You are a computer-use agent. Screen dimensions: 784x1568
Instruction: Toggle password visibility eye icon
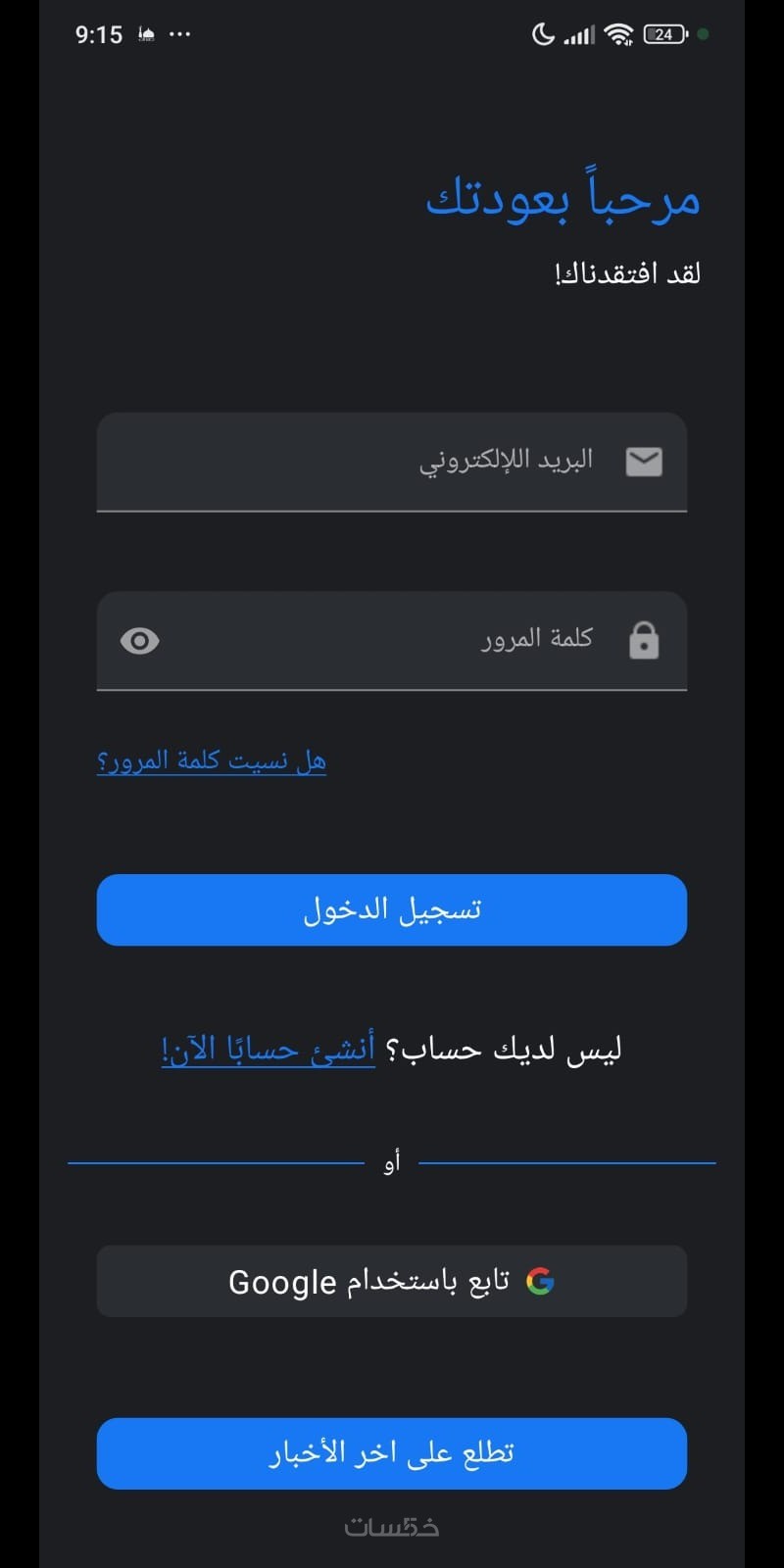pos(139,641)
